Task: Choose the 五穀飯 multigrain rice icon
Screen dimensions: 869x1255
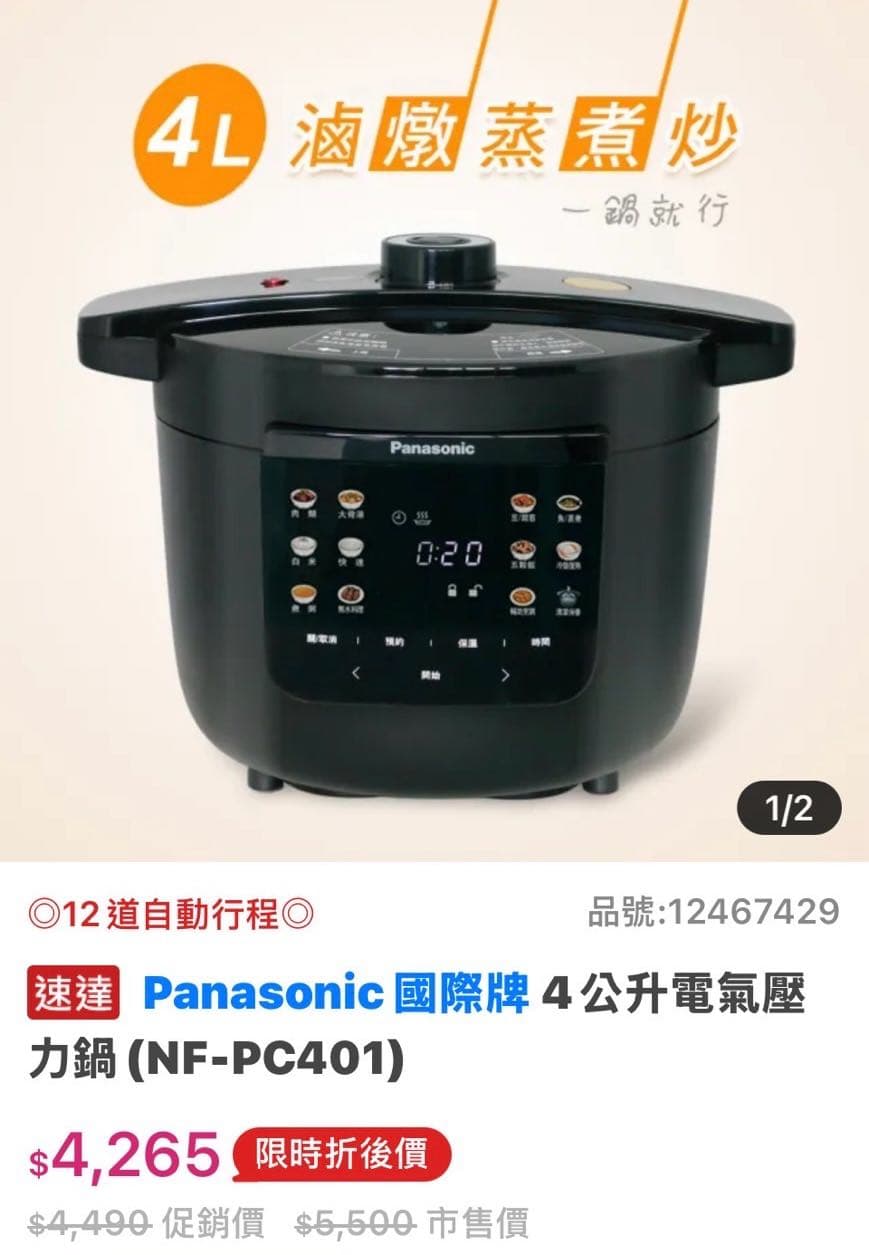Action: [523, 549]
